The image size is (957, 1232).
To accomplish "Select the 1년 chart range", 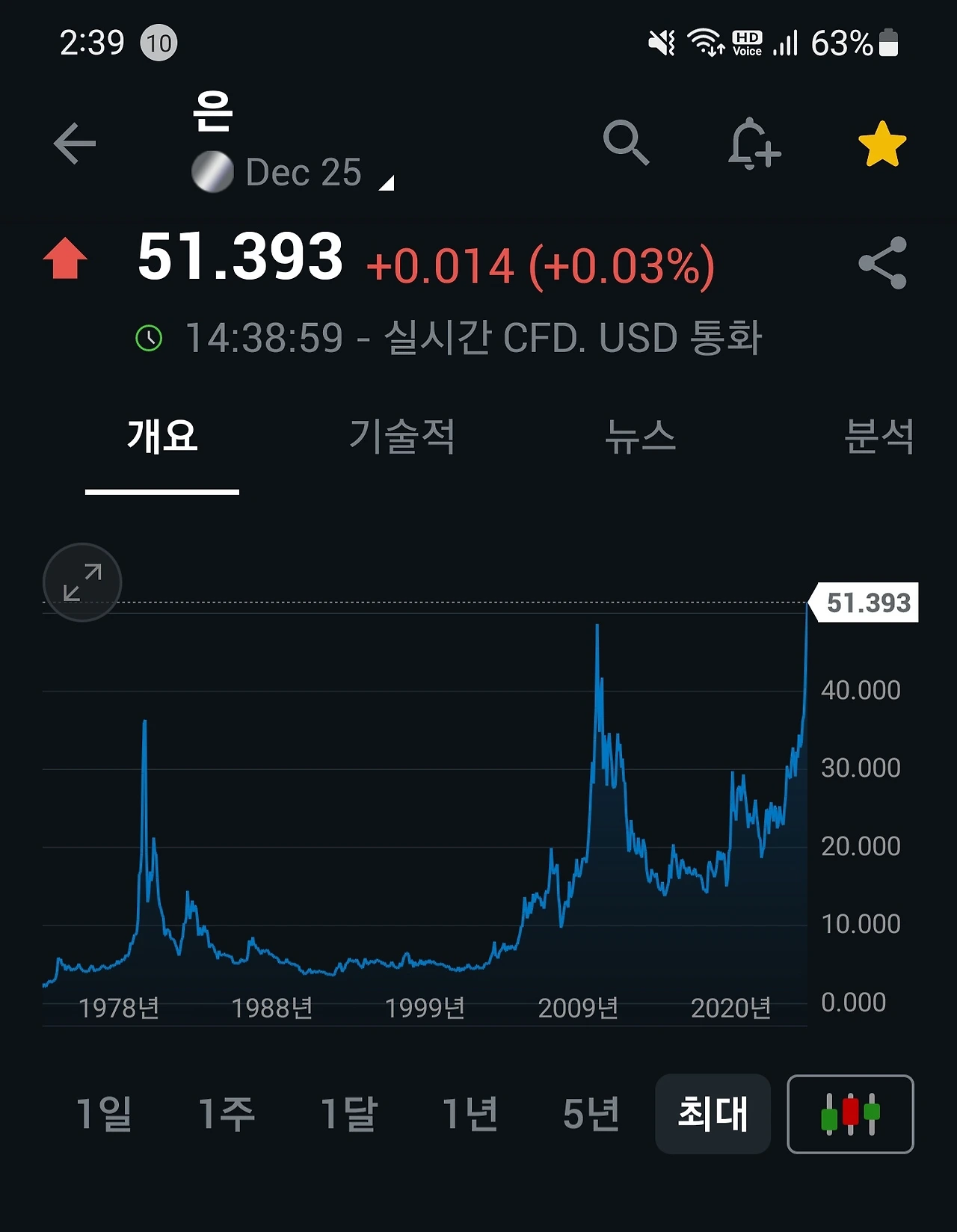I will 470,1114.
